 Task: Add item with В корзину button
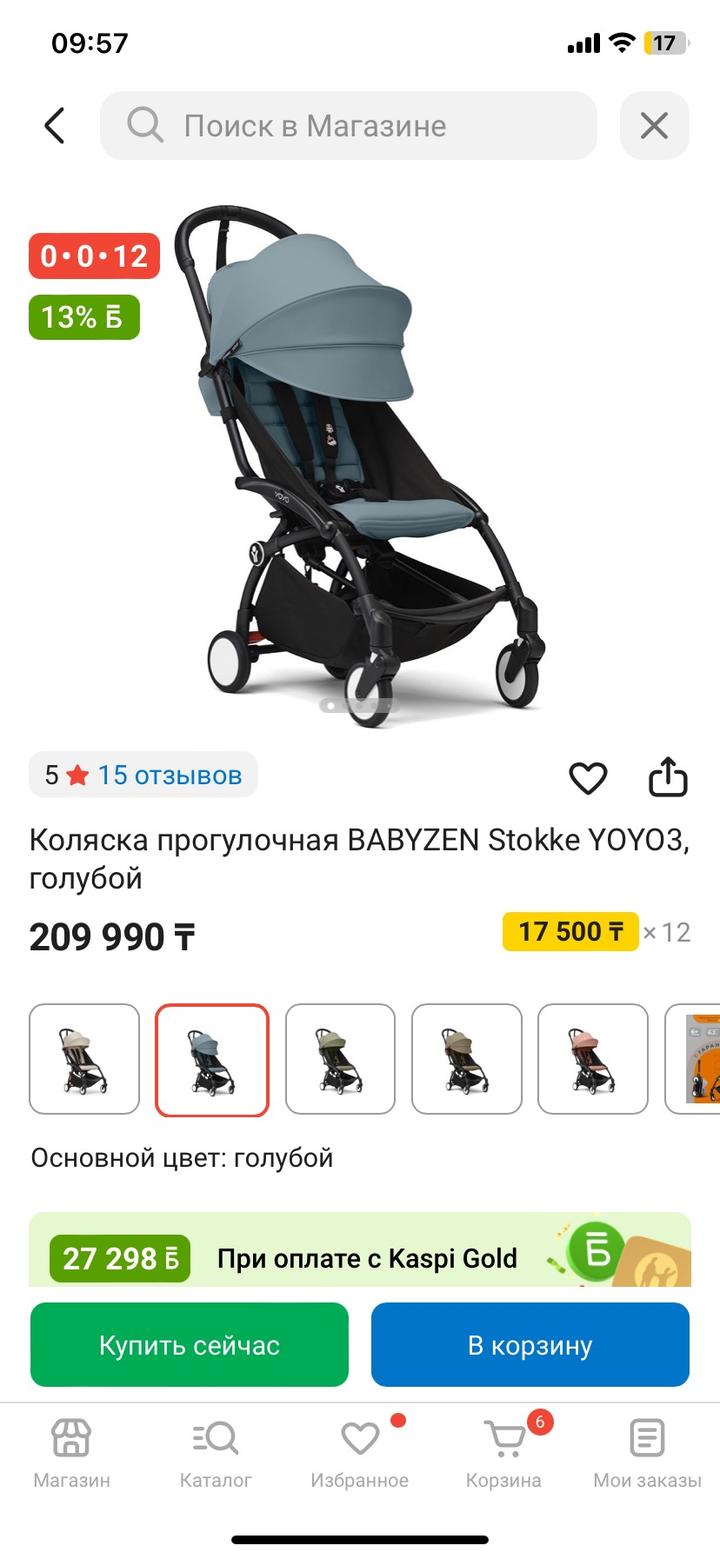530,1345
